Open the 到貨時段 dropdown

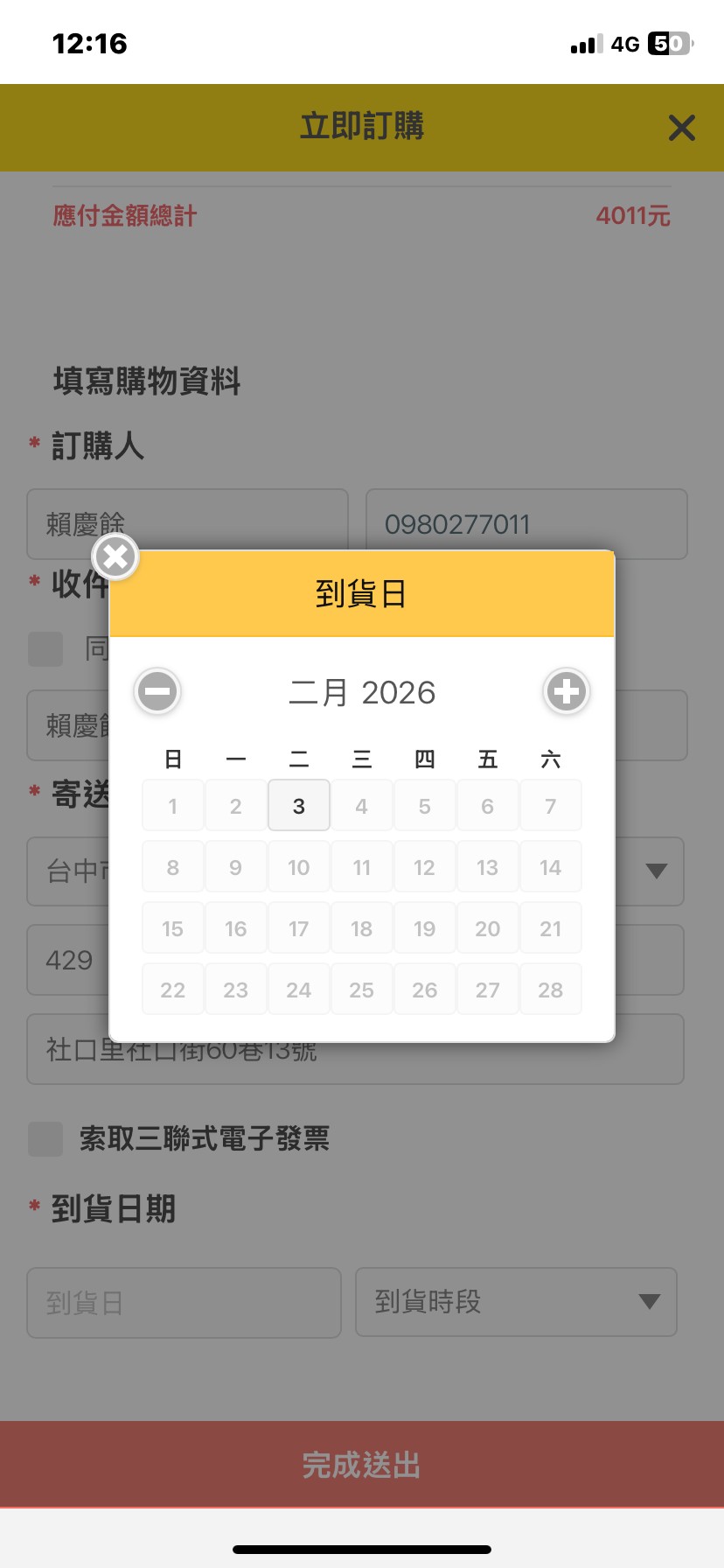coord(516,1302)
